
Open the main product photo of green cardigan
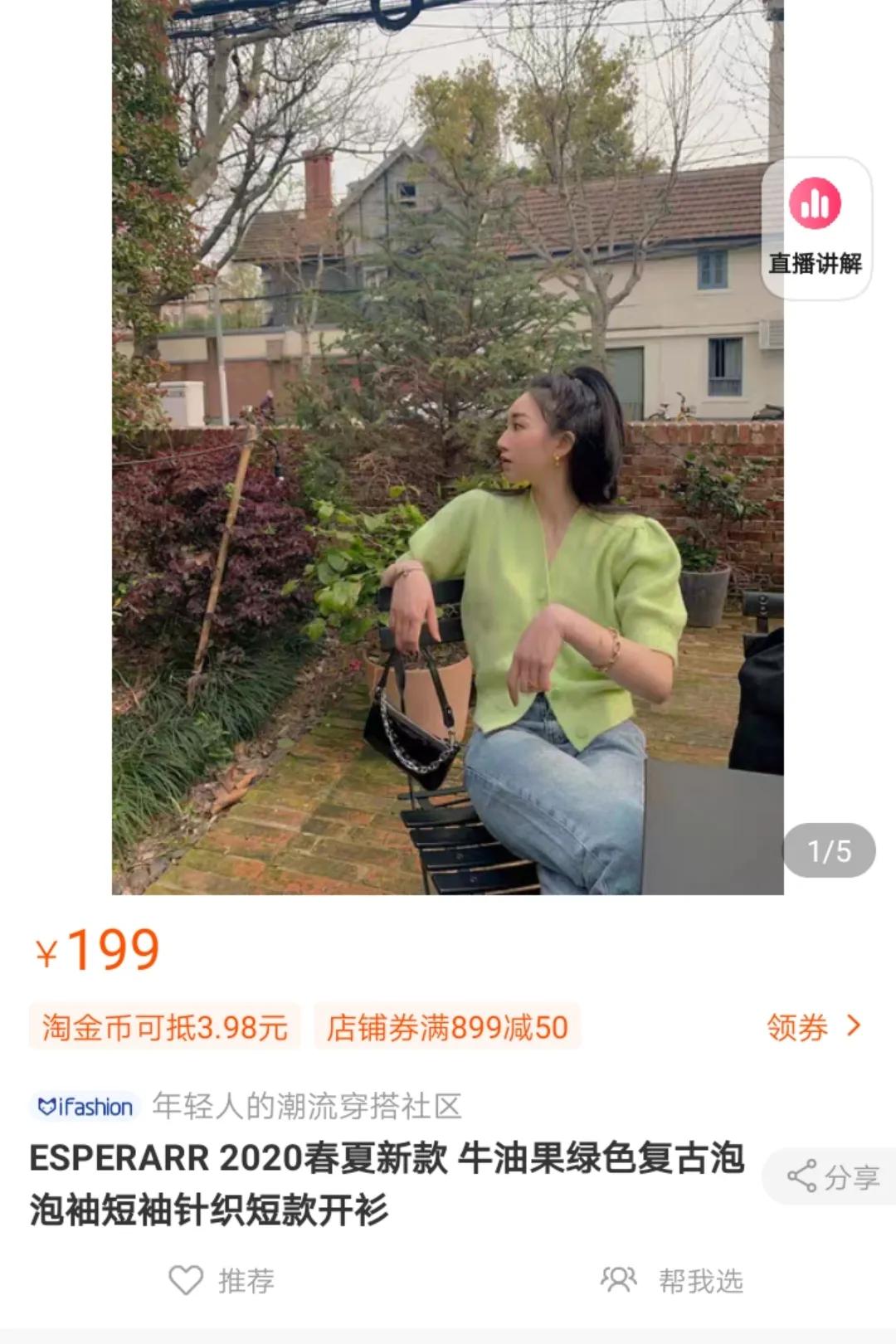click(x=448, y=448)
